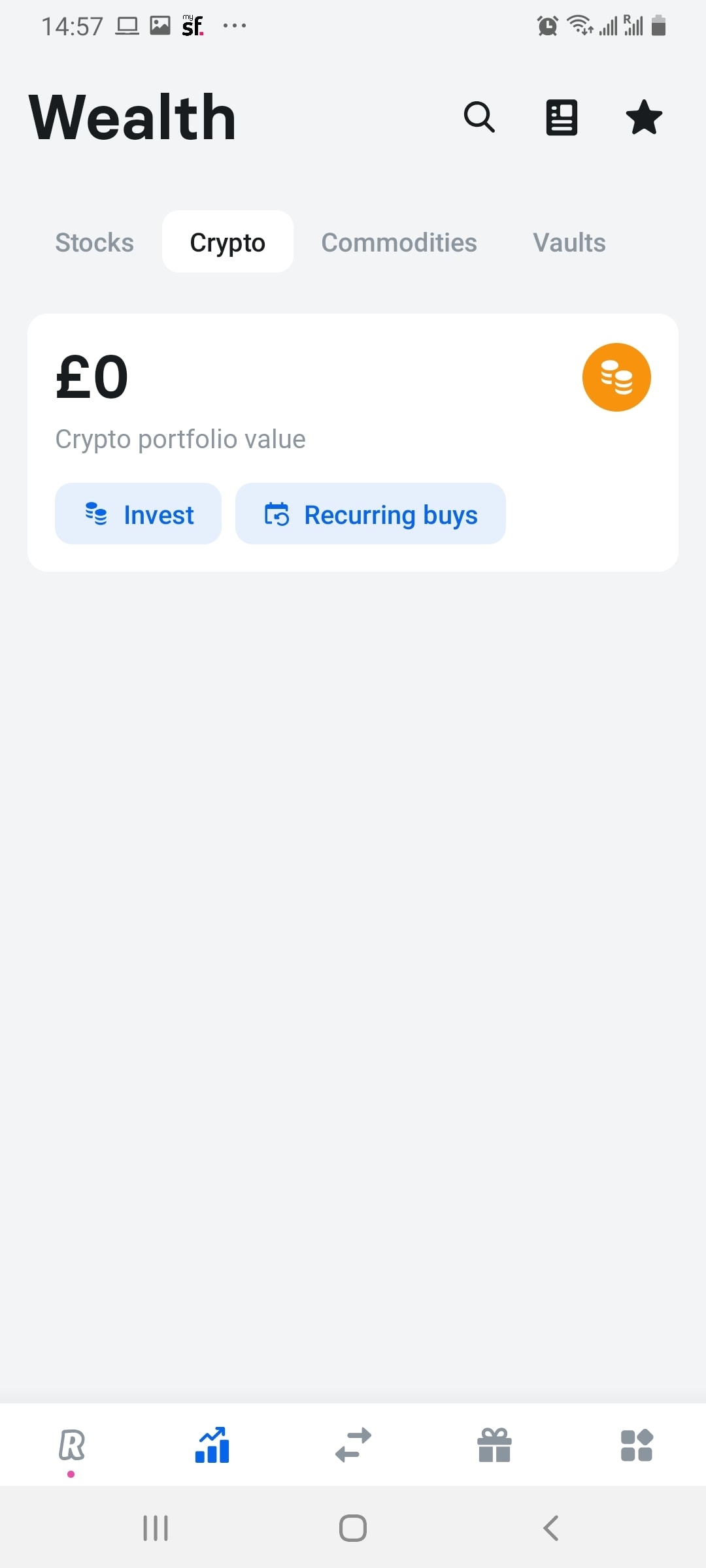Select the Crypto tab
Screen dimensions: 706x1568
[x=227, y=241]
